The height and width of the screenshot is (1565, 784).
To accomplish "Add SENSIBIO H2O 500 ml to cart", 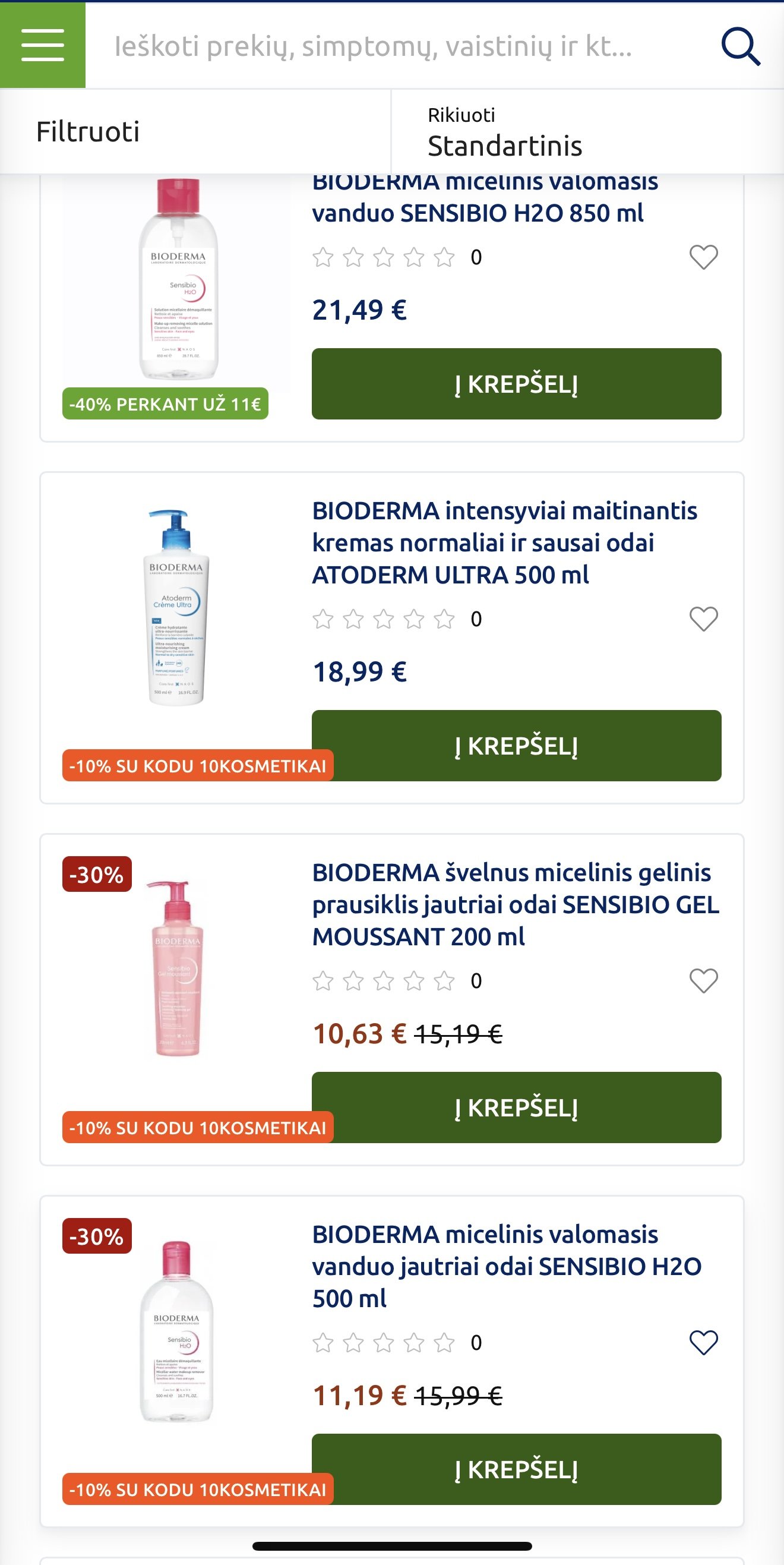I will coord(516,1469).
